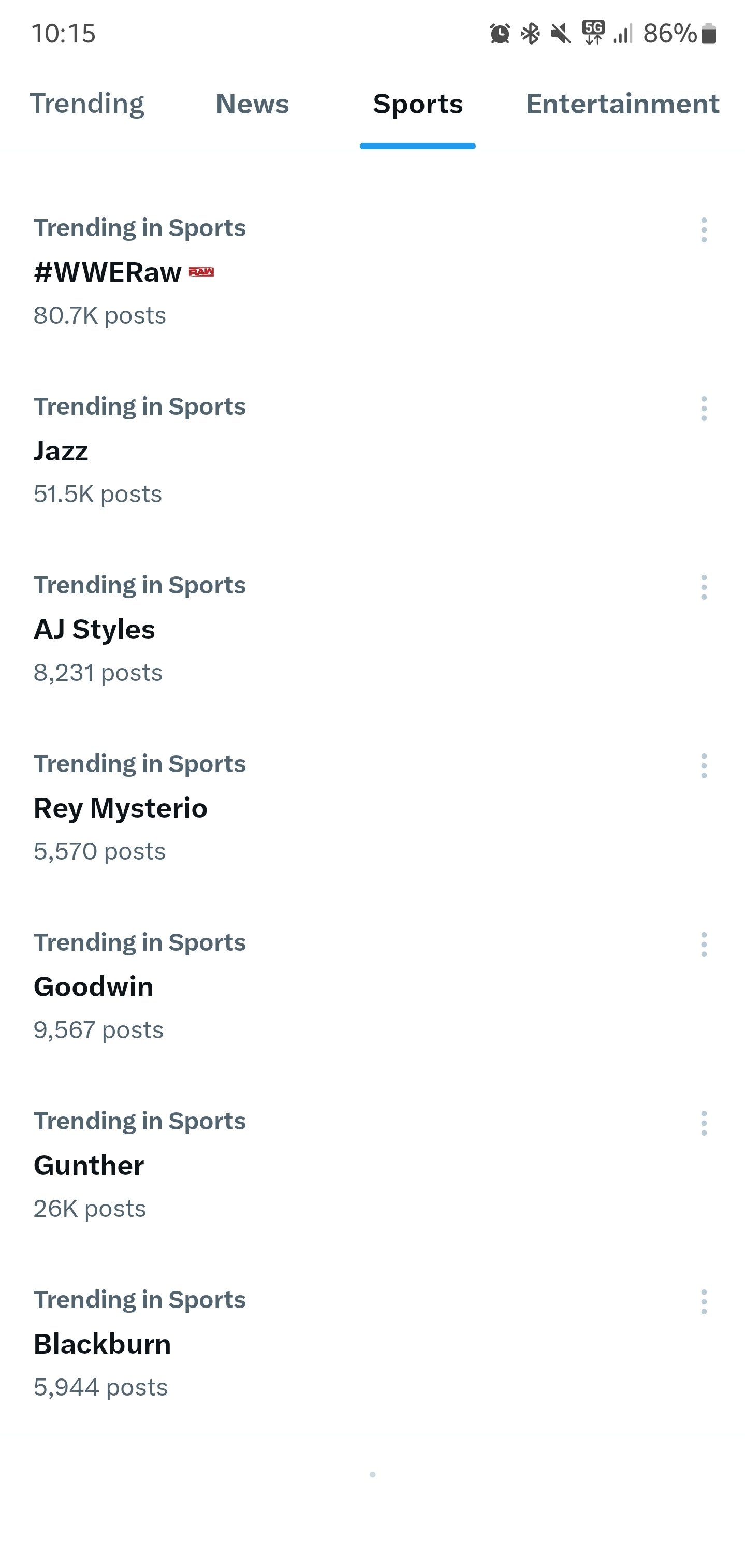Screen dimensions: 745x1568
Task: Switch to the Trending tab
Action: pyautogui.click(x=86, y=104)
